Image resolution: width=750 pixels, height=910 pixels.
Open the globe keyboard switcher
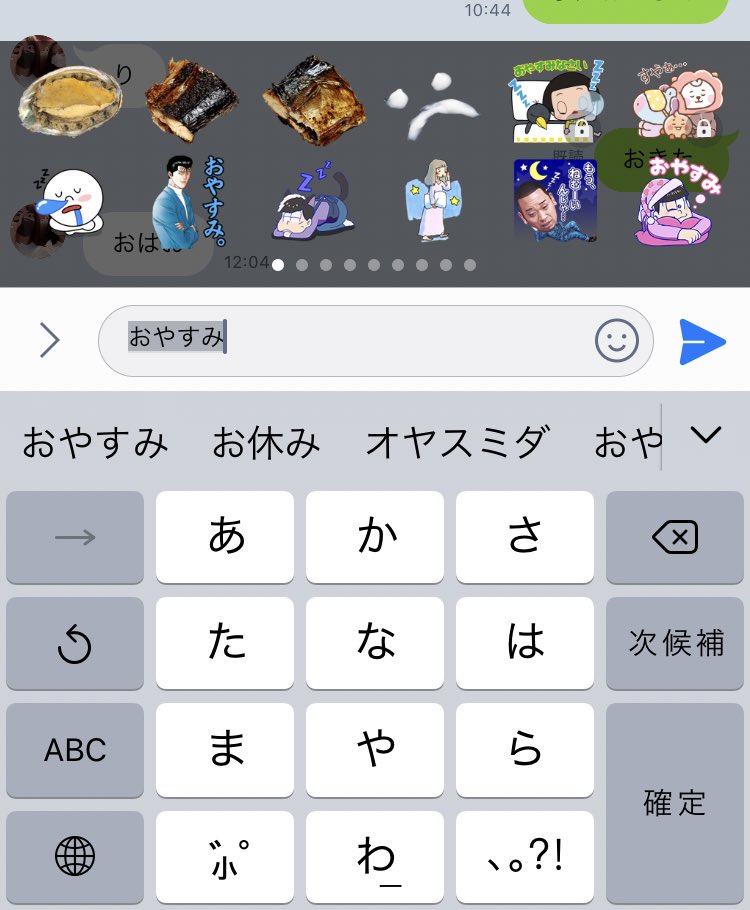(x=75, y=856)
